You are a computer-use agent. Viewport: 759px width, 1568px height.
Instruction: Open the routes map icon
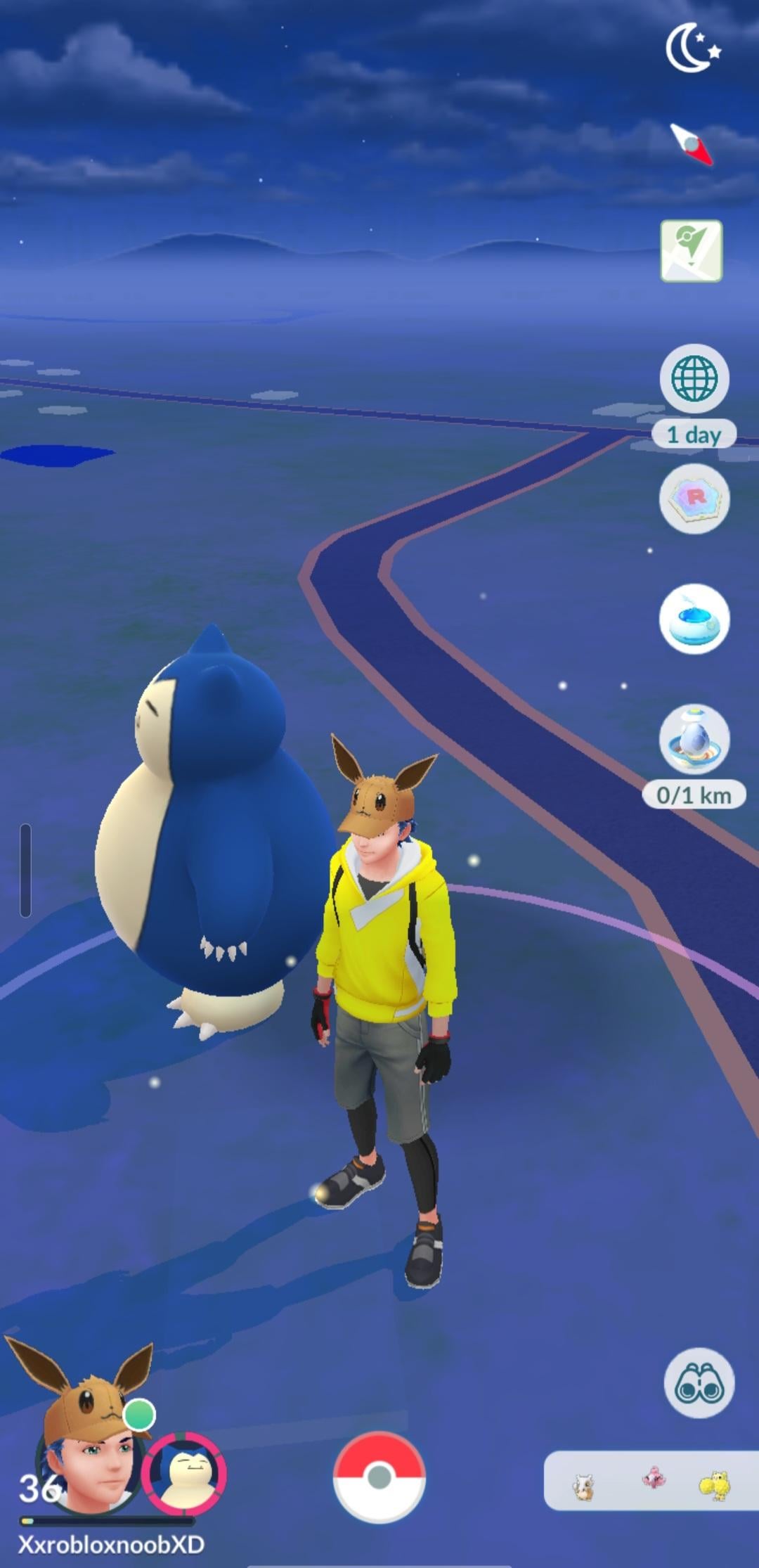691,251
